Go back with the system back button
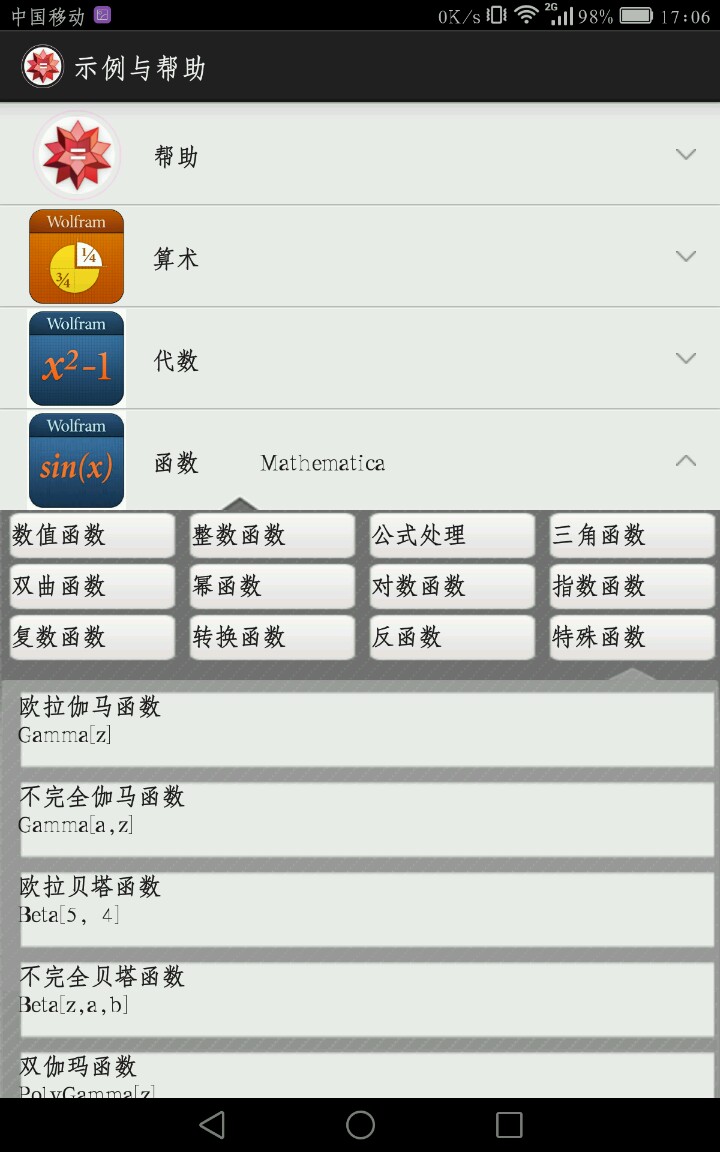720x1152 pixels. coord(212,1124)
